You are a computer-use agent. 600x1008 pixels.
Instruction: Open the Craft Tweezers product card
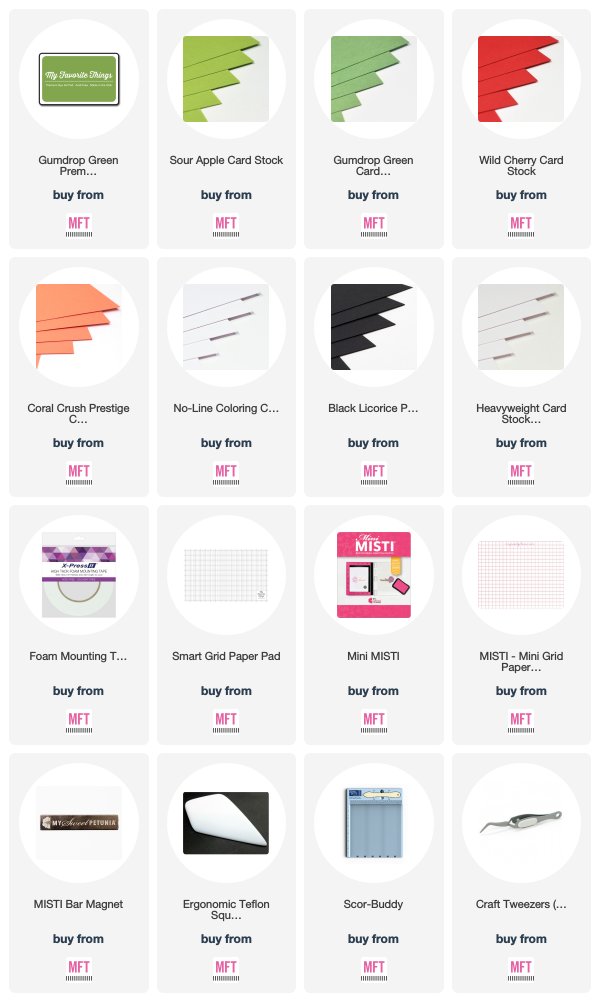522,873
